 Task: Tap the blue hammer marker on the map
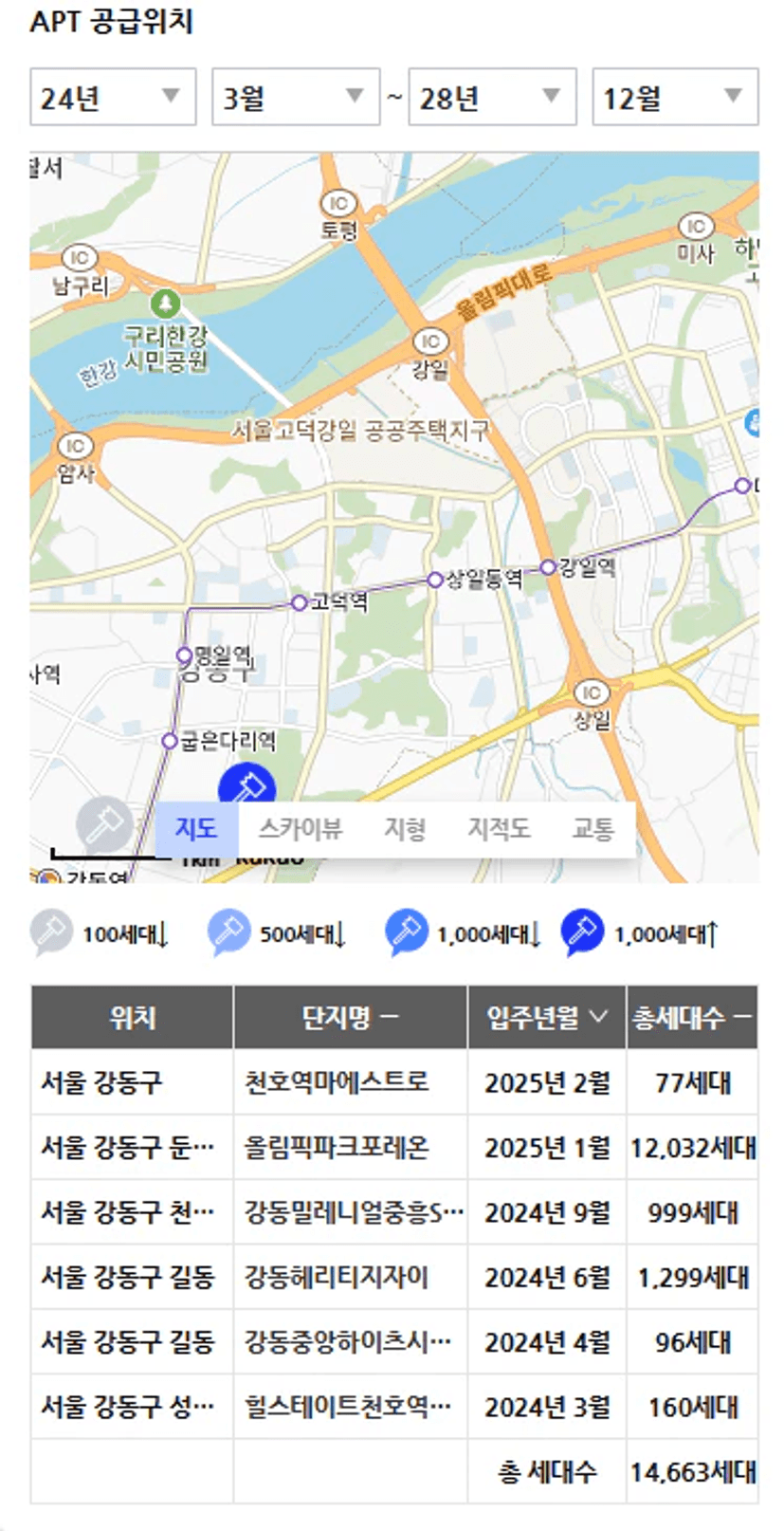pos(247,784)
